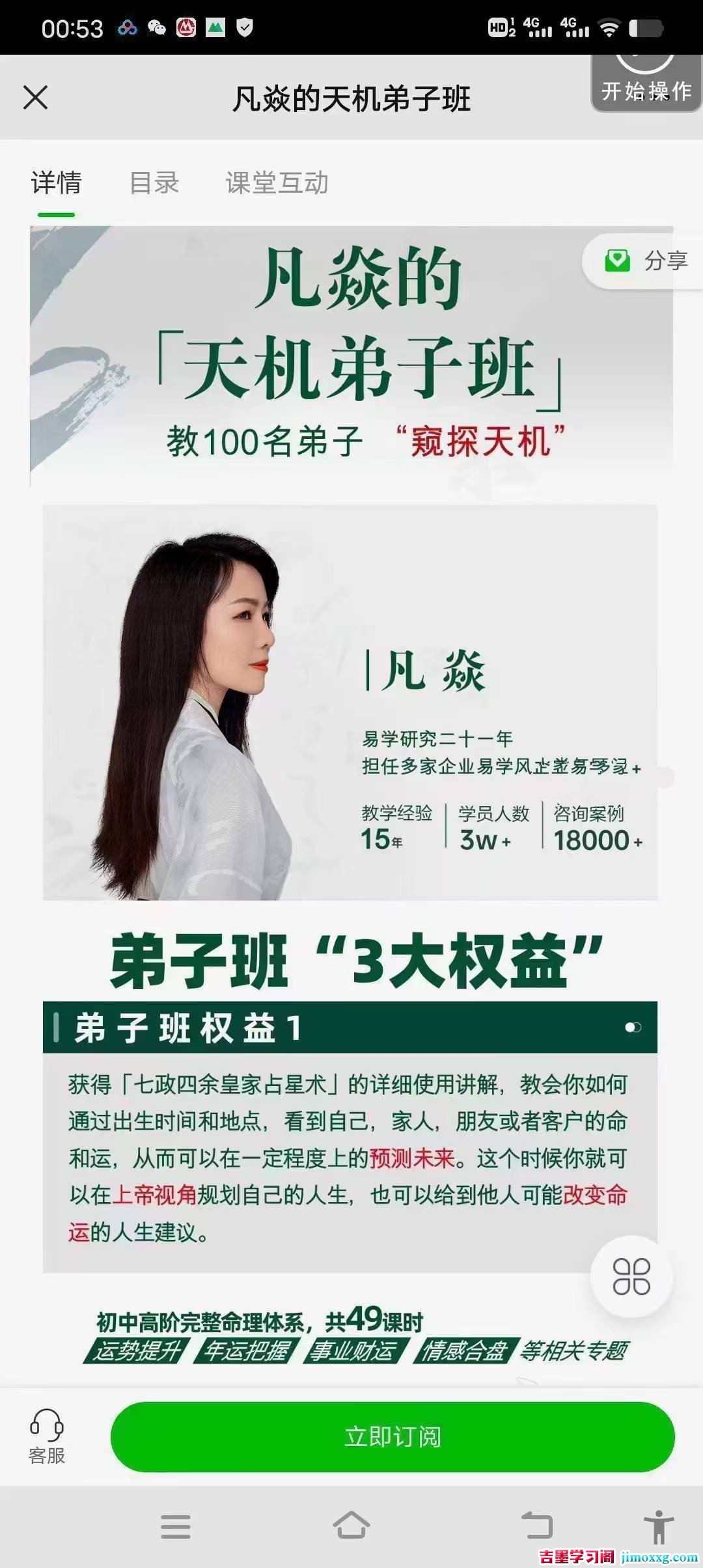The width and height of the screenshot is (703, 1568).
Task: Select the 详情 tab
Action: pos(56,183)
